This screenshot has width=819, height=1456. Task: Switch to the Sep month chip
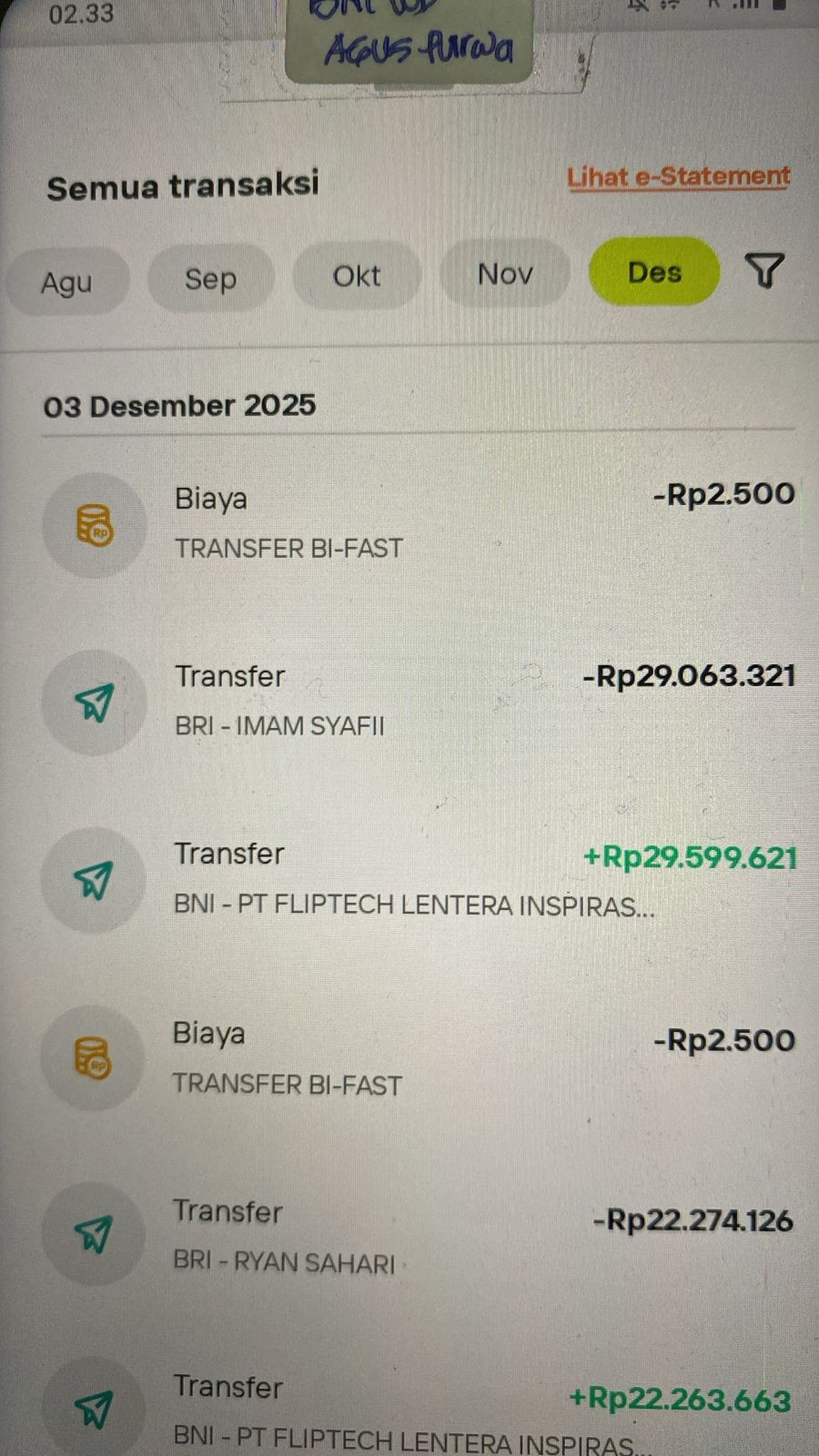210,278
